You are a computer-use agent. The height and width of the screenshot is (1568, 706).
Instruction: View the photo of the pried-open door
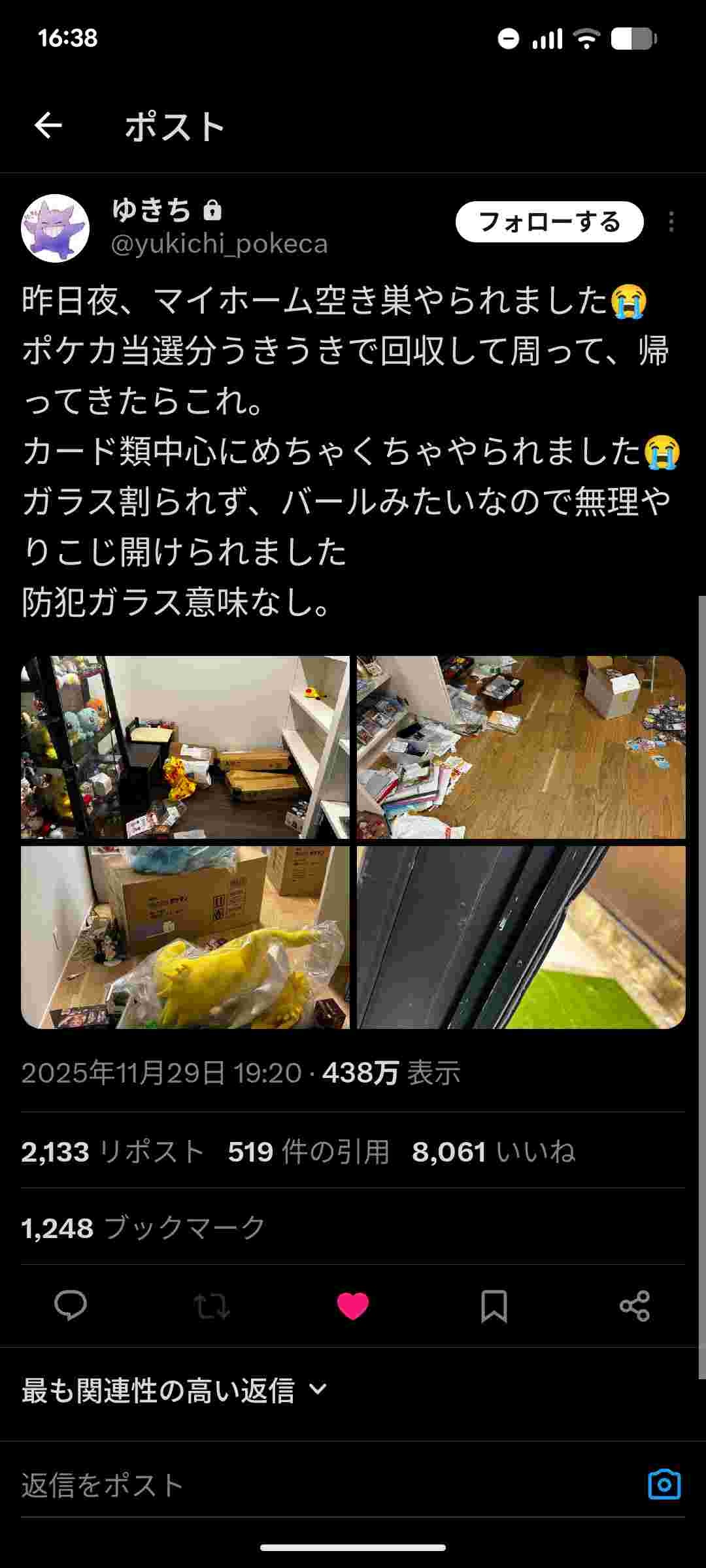(x=521, y=937)
